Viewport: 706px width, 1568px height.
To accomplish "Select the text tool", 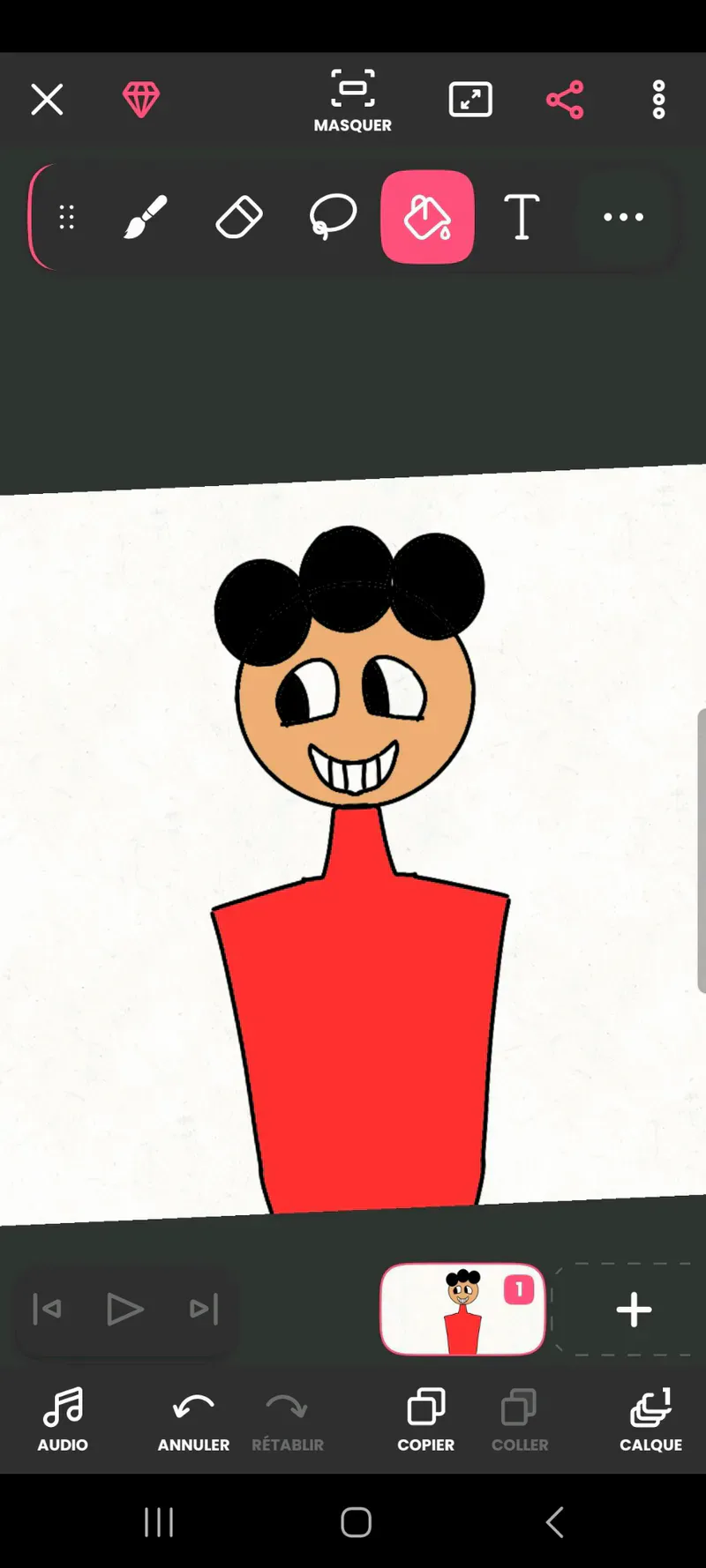I will [522, 217].
